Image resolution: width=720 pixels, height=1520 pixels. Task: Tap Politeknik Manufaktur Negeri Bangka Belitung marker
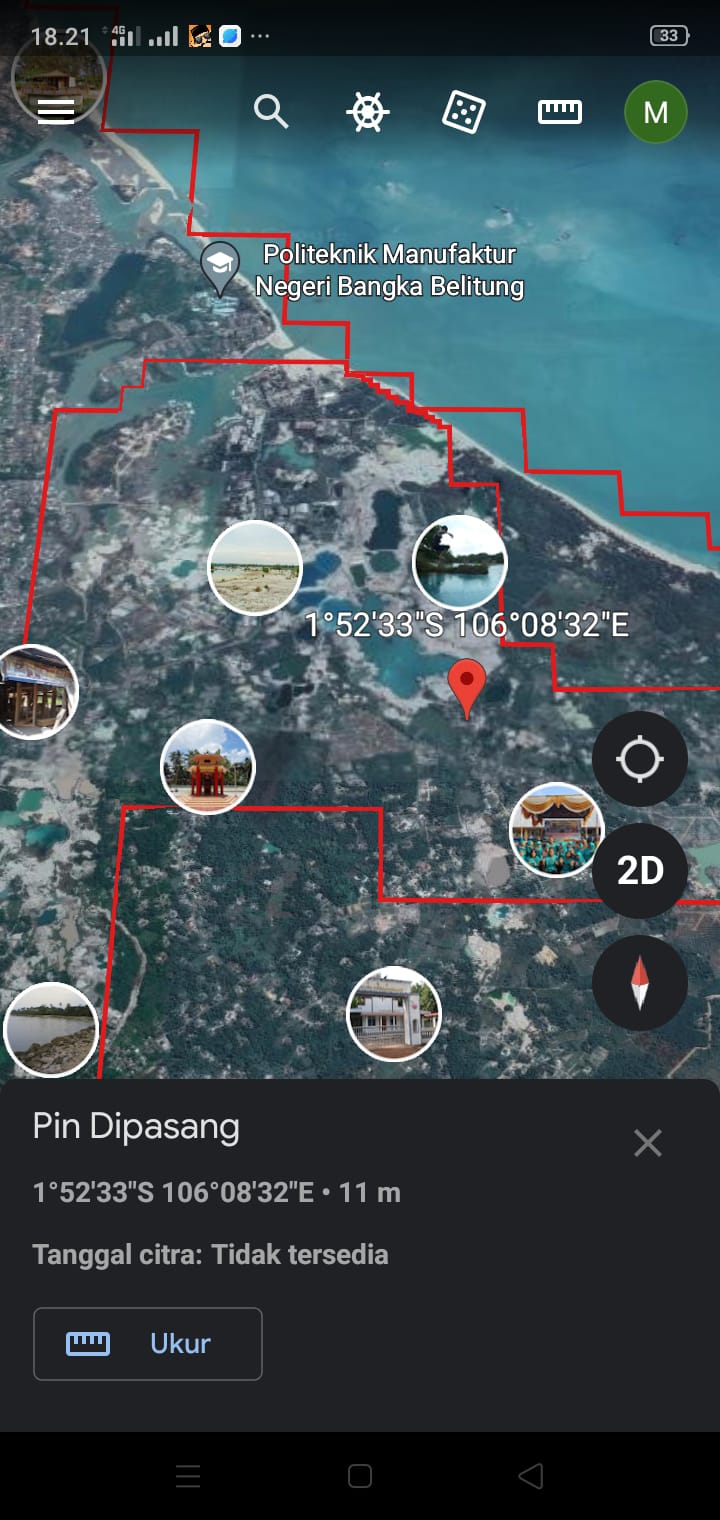point(220,266)
